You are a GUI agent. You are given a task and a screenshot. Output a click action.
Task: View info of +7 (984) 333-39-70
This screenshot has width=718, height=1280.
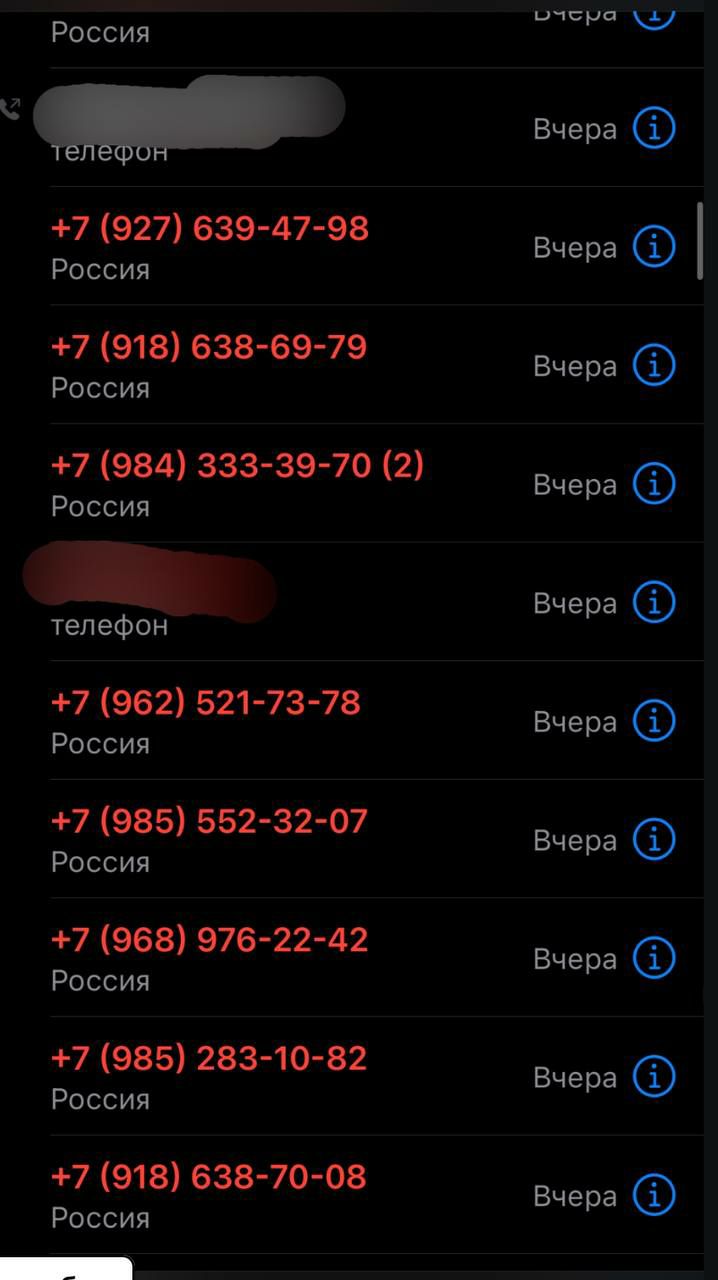(x=654, y=484)
